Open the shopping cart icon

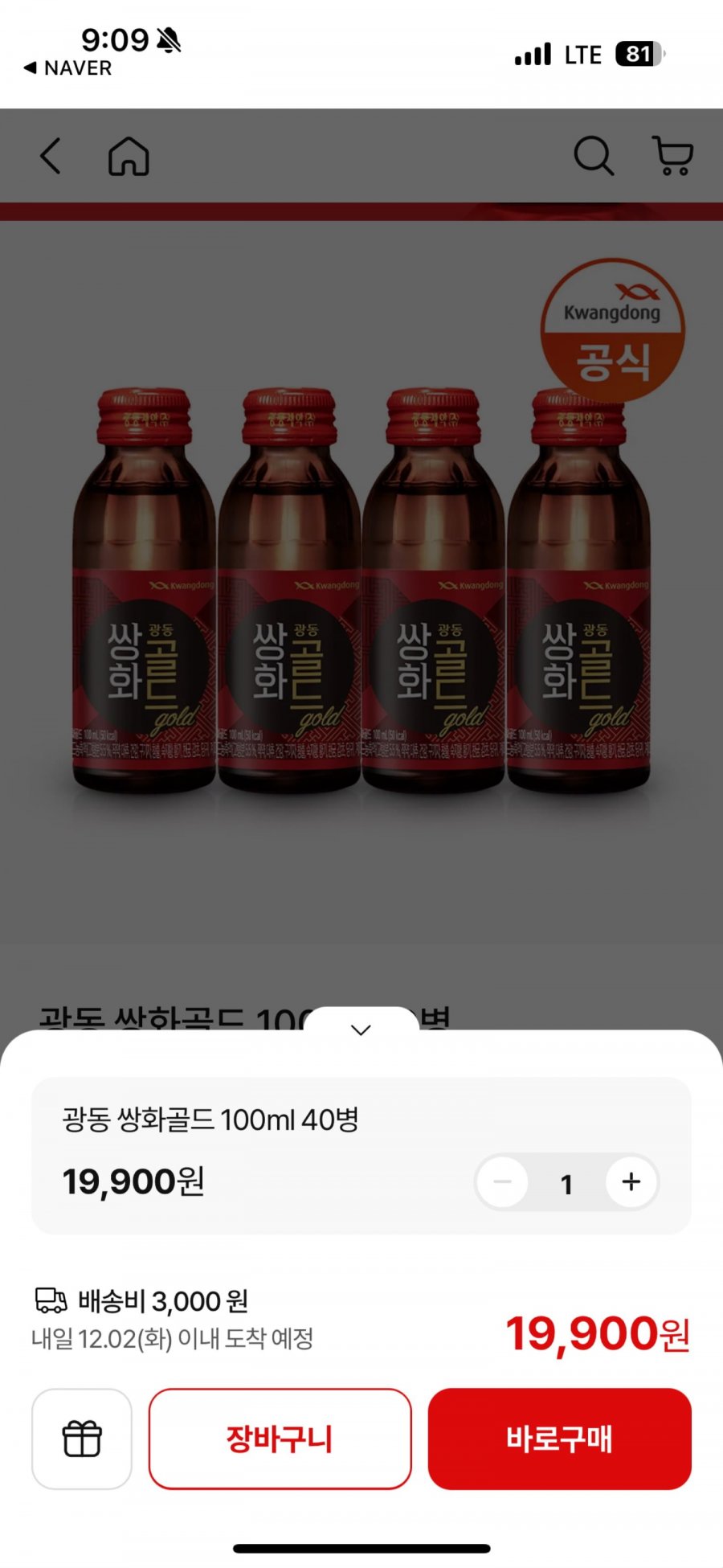pos(672,156)
